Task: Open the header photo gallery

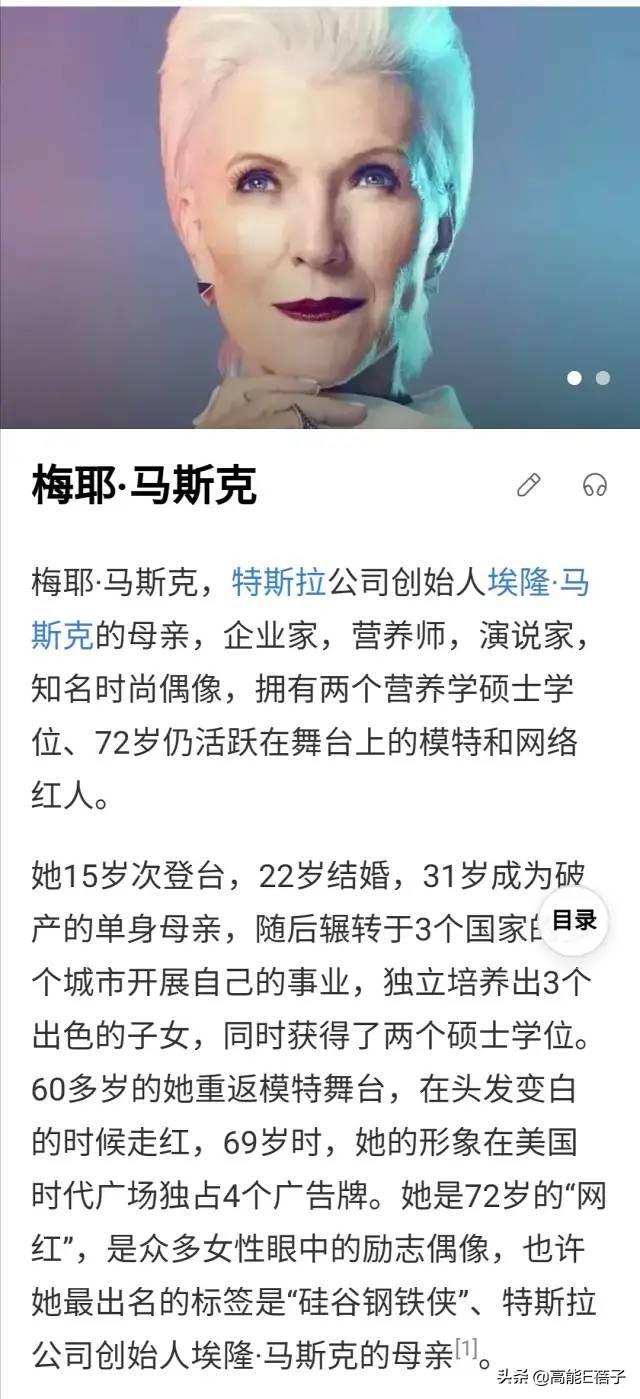Action: pyautogui.click(x=320, y=215)
